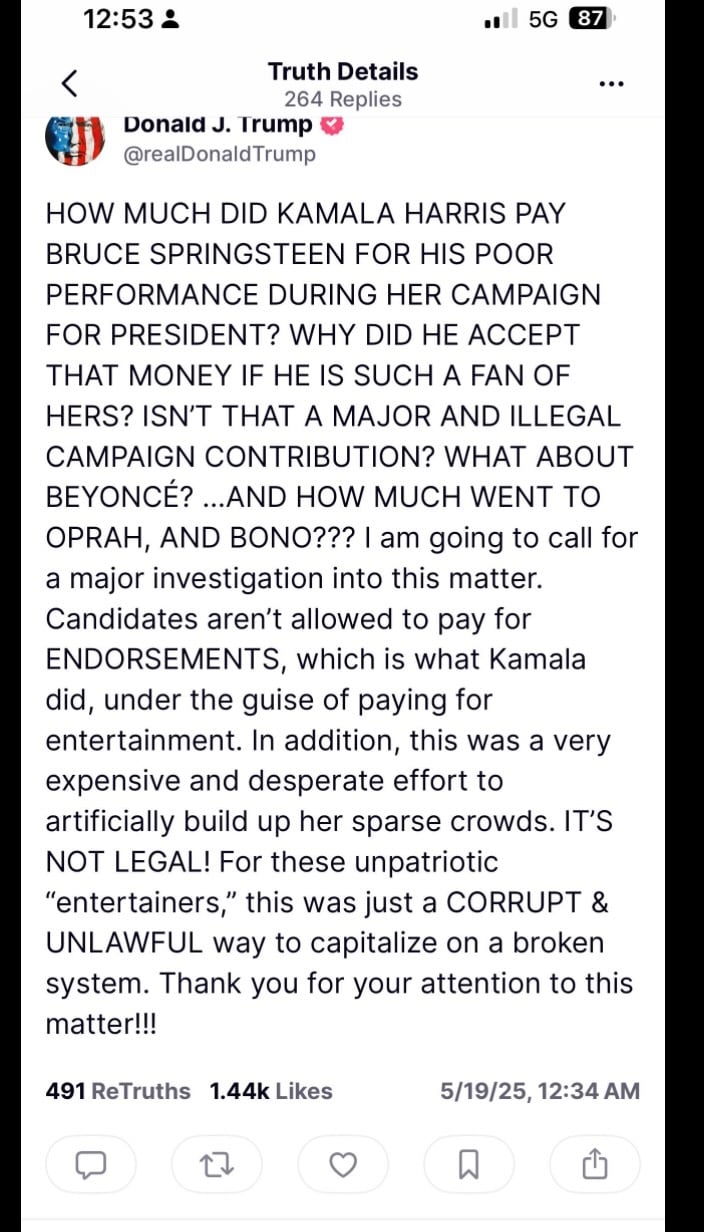Viewport: 704px width, 1232px height.
Task: Reply to this Truth via comment icon
Action: [92, 1164]
